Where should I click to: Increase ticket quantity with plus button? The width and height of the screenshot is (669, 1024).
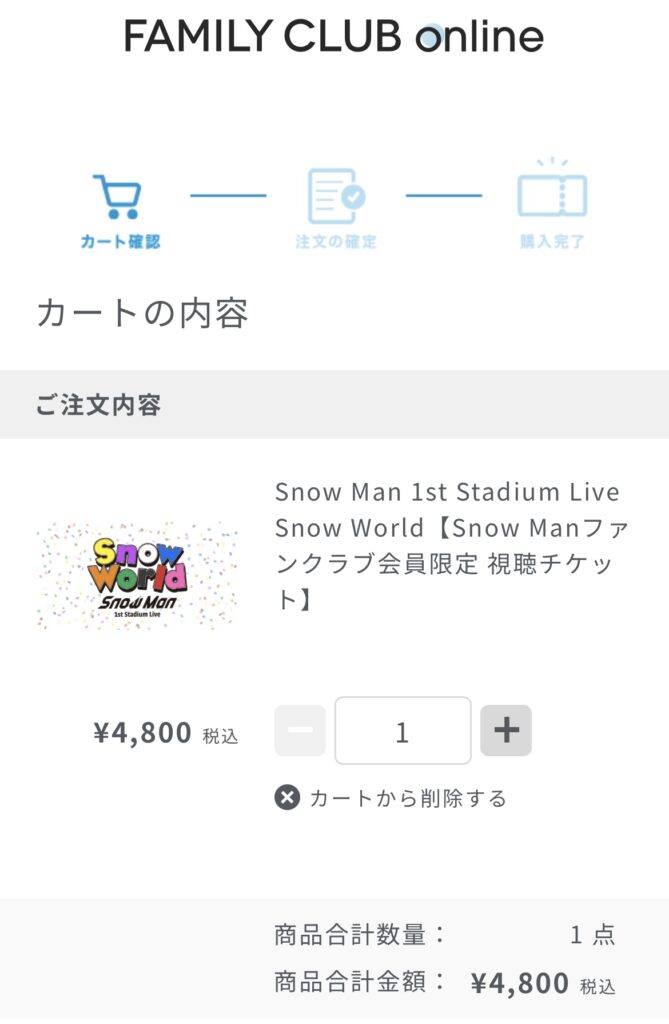[506, 731]
